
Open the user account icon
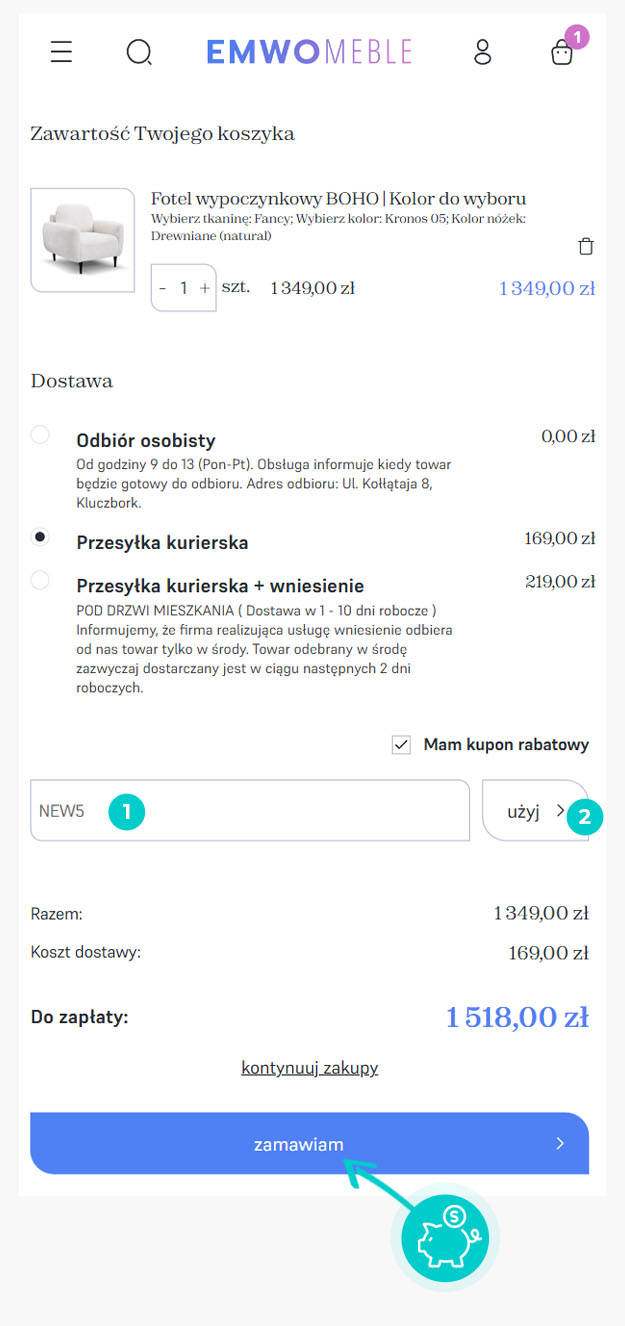pyautogui.click(x=482, y=52)
